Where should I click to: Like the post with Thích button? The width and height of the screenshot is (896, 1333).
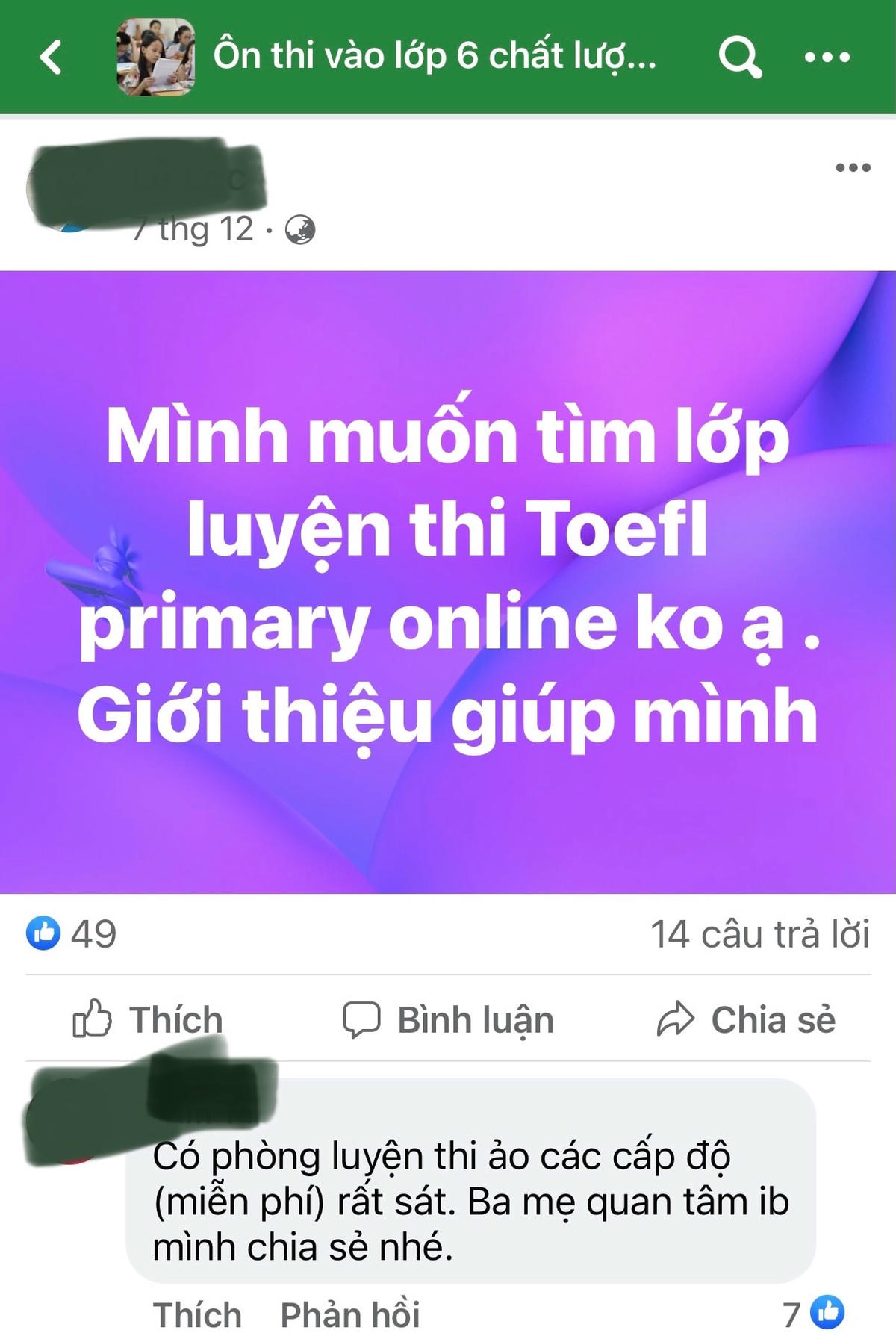pyautogui.click(x=148, y=1019)
